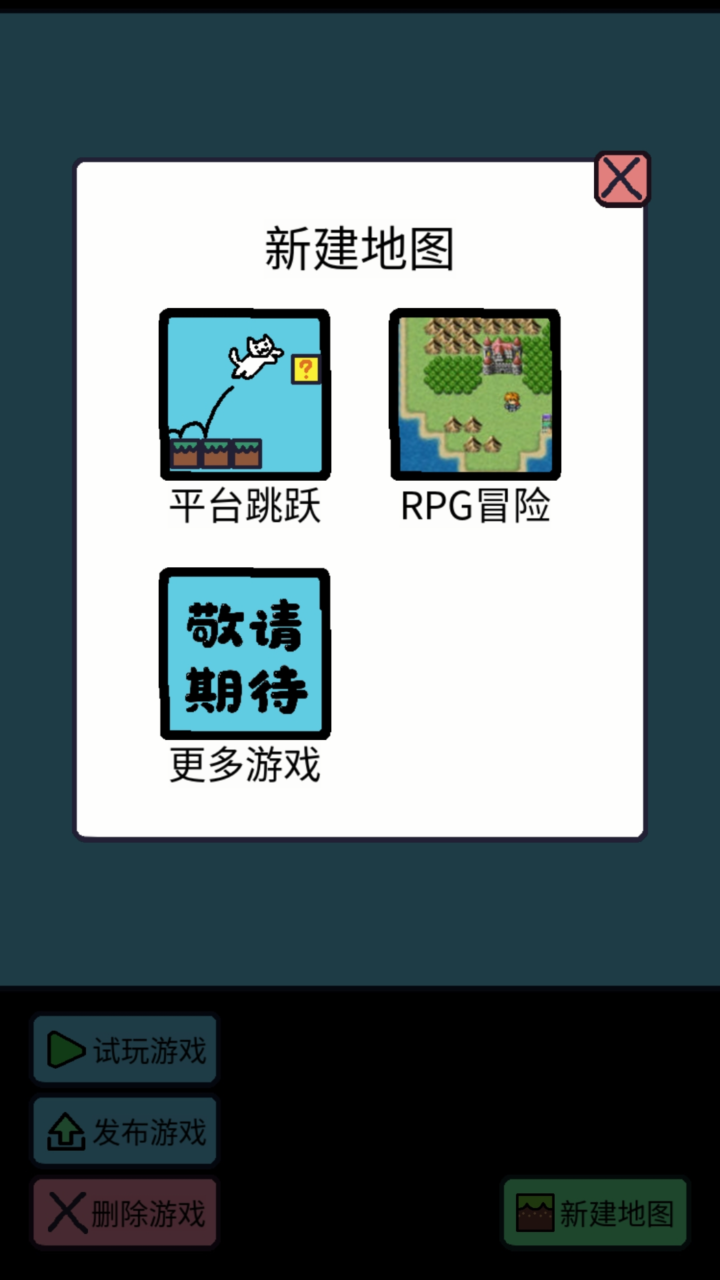Click the X icon on 删除游戏 button
The image size is (720, 1280).
tap(66, 1212)
